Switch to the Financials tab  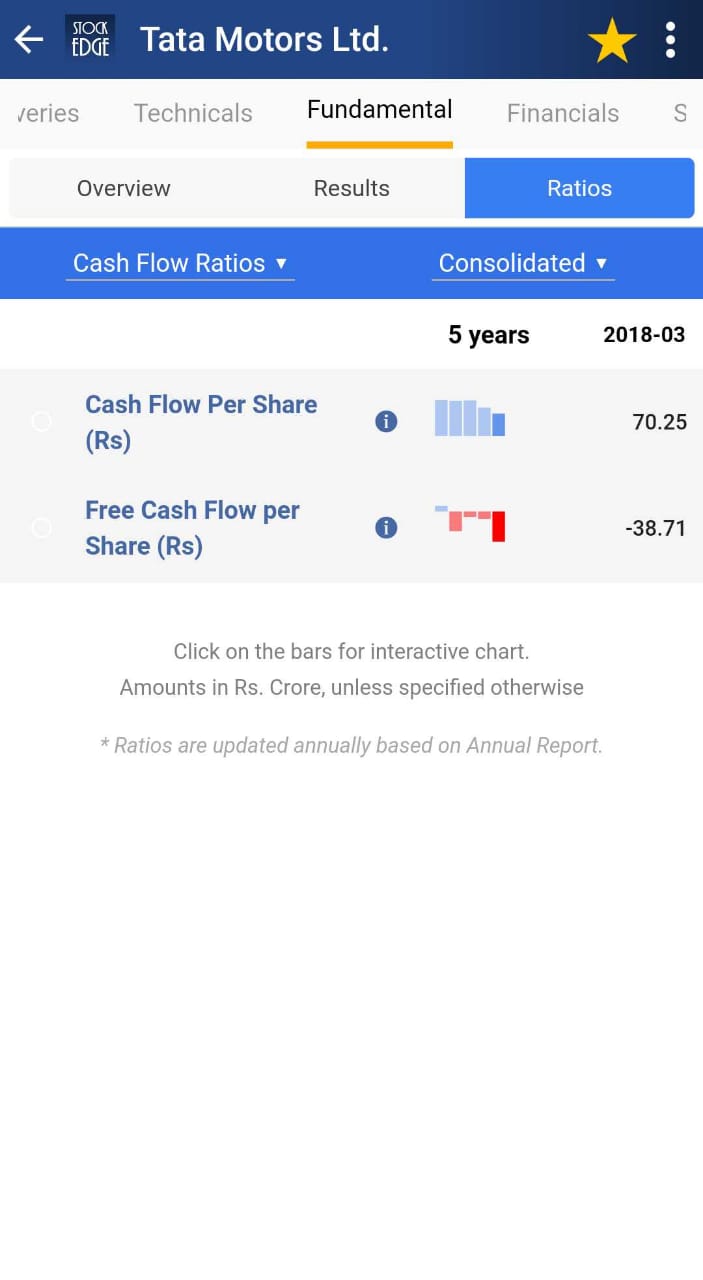(x=563, y=113)
